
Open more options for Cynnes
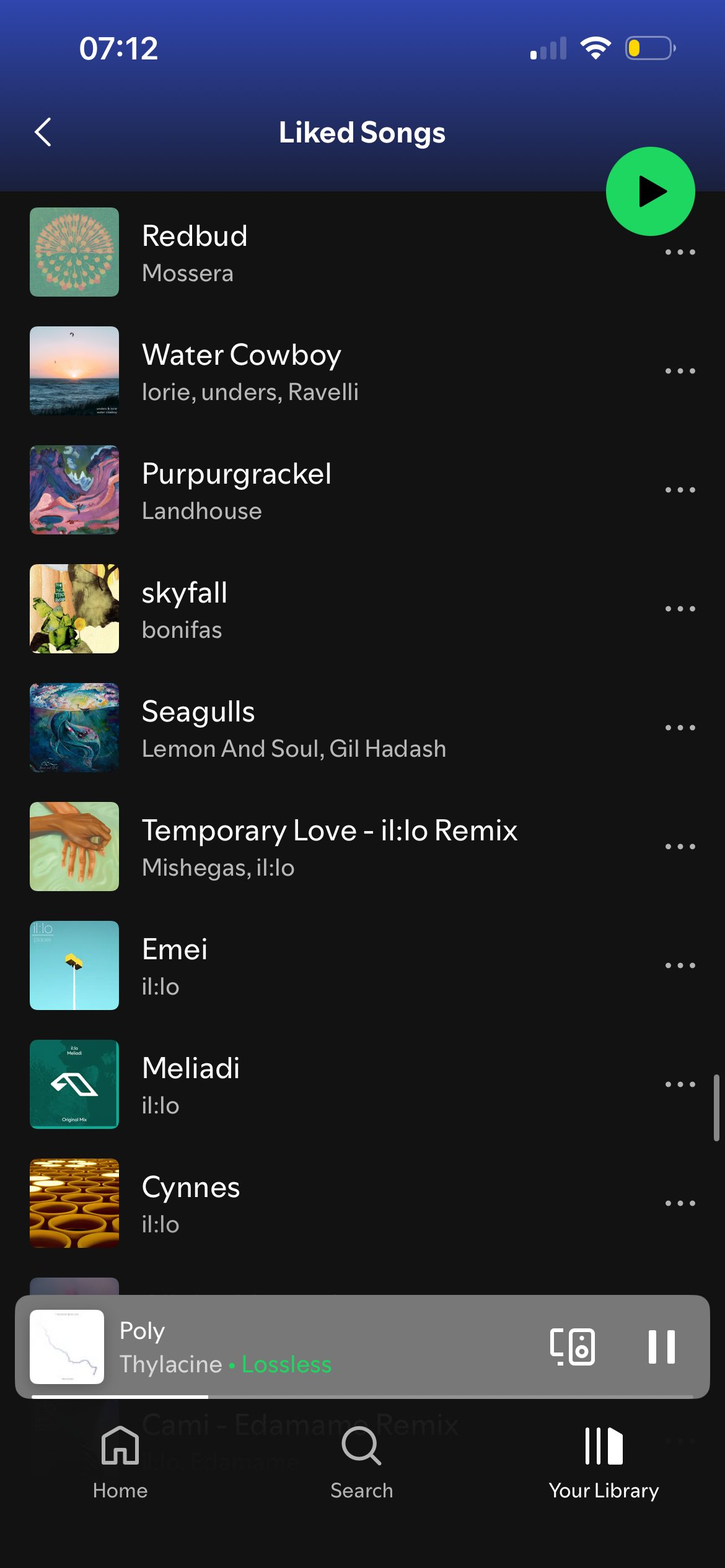click(680, 1204)
